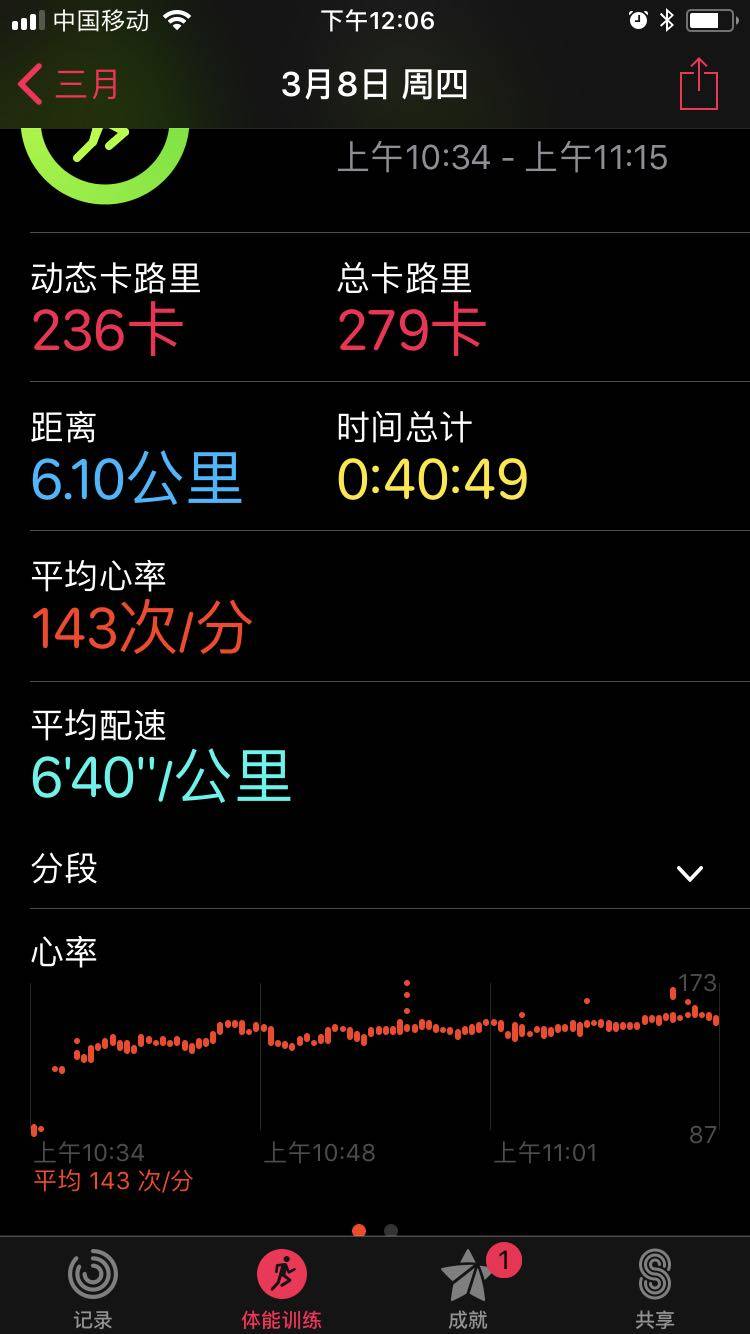Share this workout summary
This screenshot has width=750, height=1334.
pos(698,85)
